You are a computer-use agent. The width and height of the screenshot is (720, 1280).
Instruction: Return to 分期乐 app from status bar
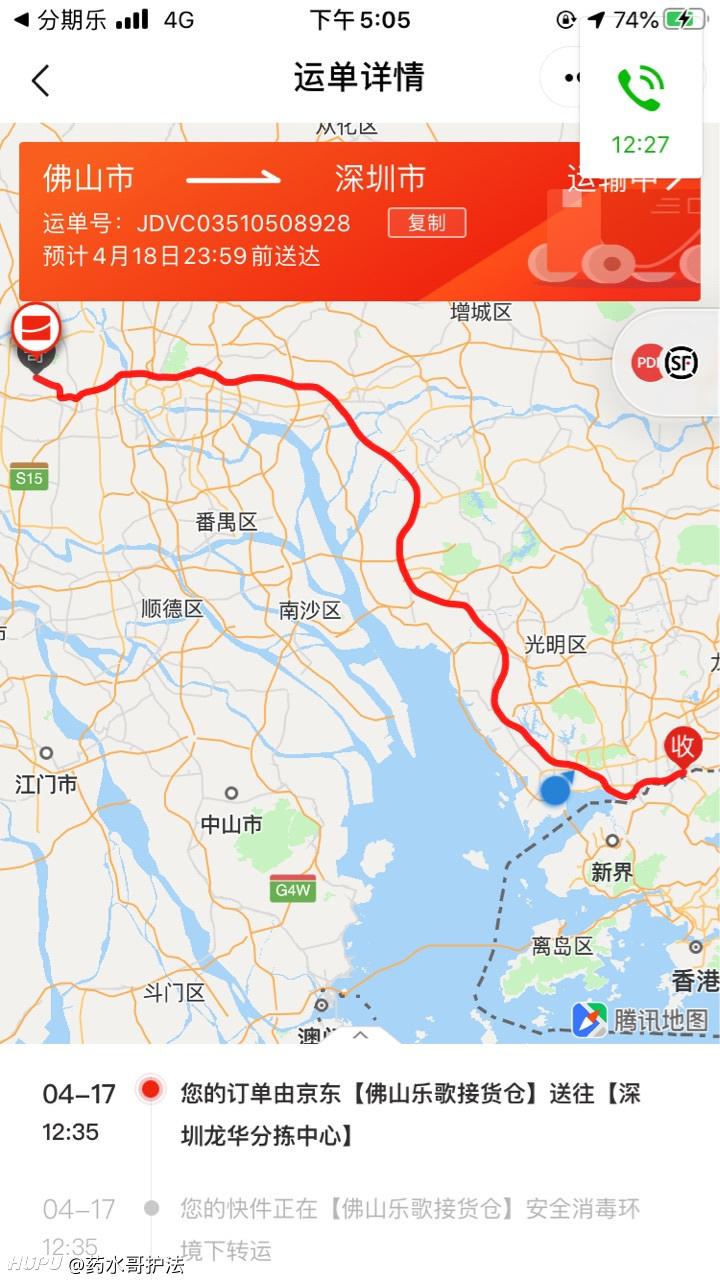[58, 19]
